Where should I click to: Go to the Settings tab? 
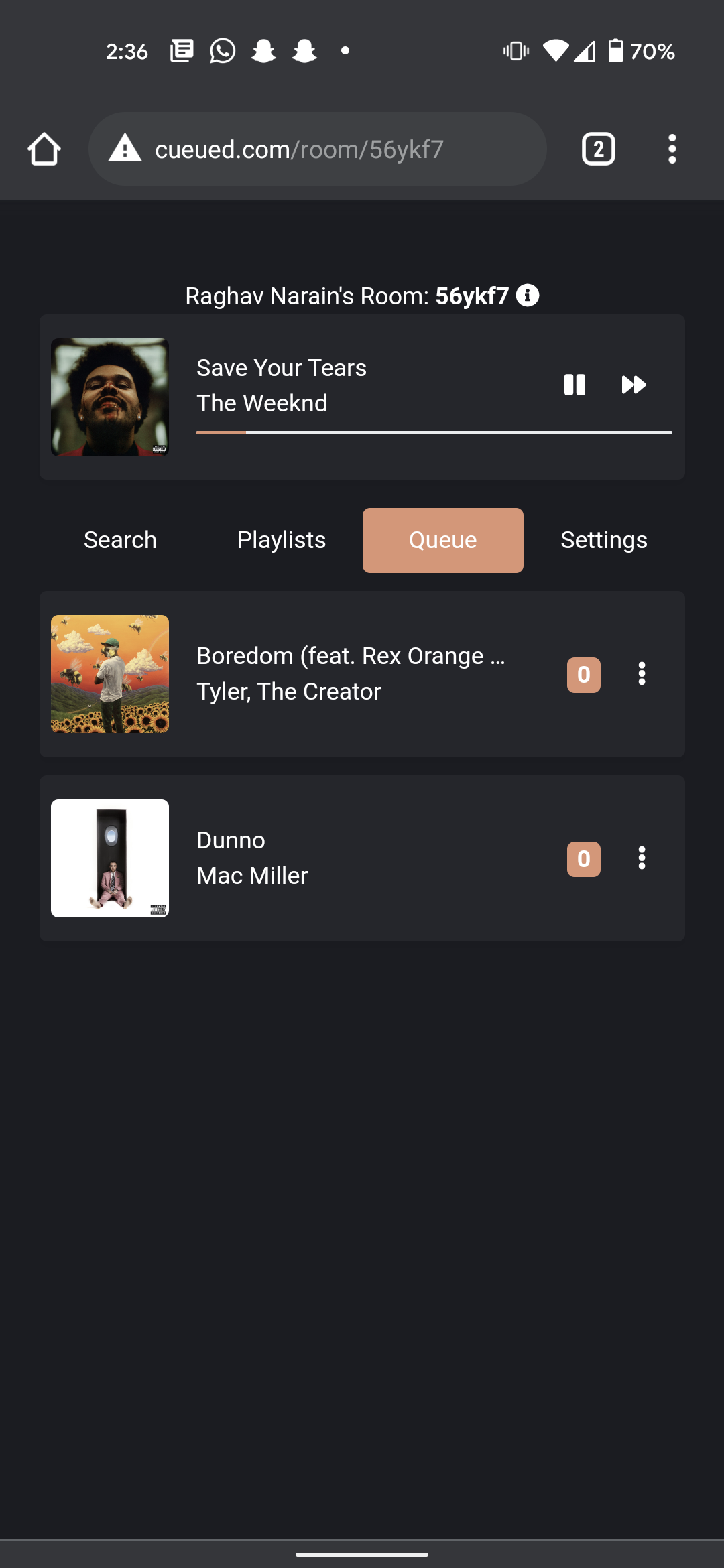603,540
